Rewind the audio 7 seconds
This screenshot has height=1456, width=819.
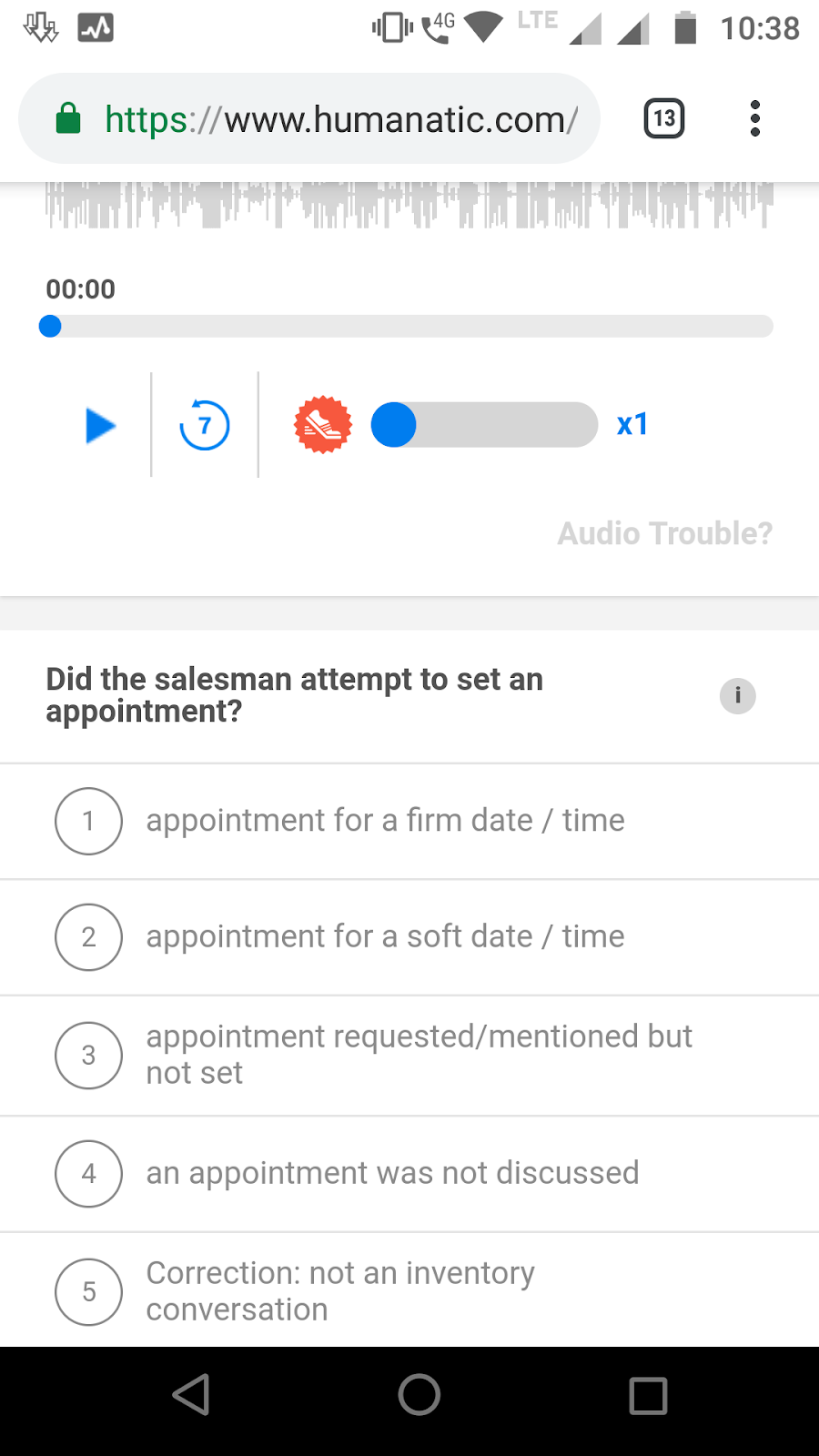tap(204, 425)
